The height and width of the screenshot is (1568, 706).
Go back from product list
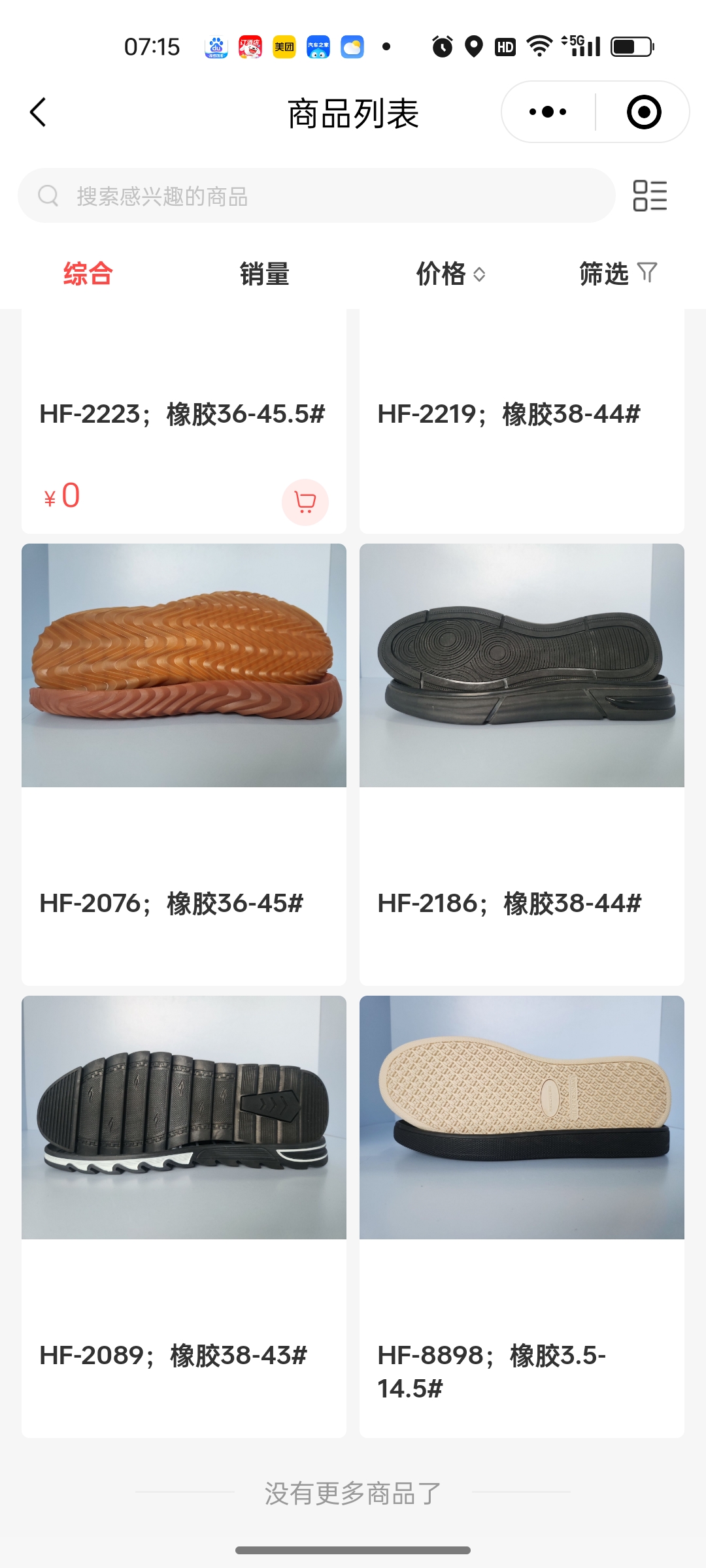point(38,112)
